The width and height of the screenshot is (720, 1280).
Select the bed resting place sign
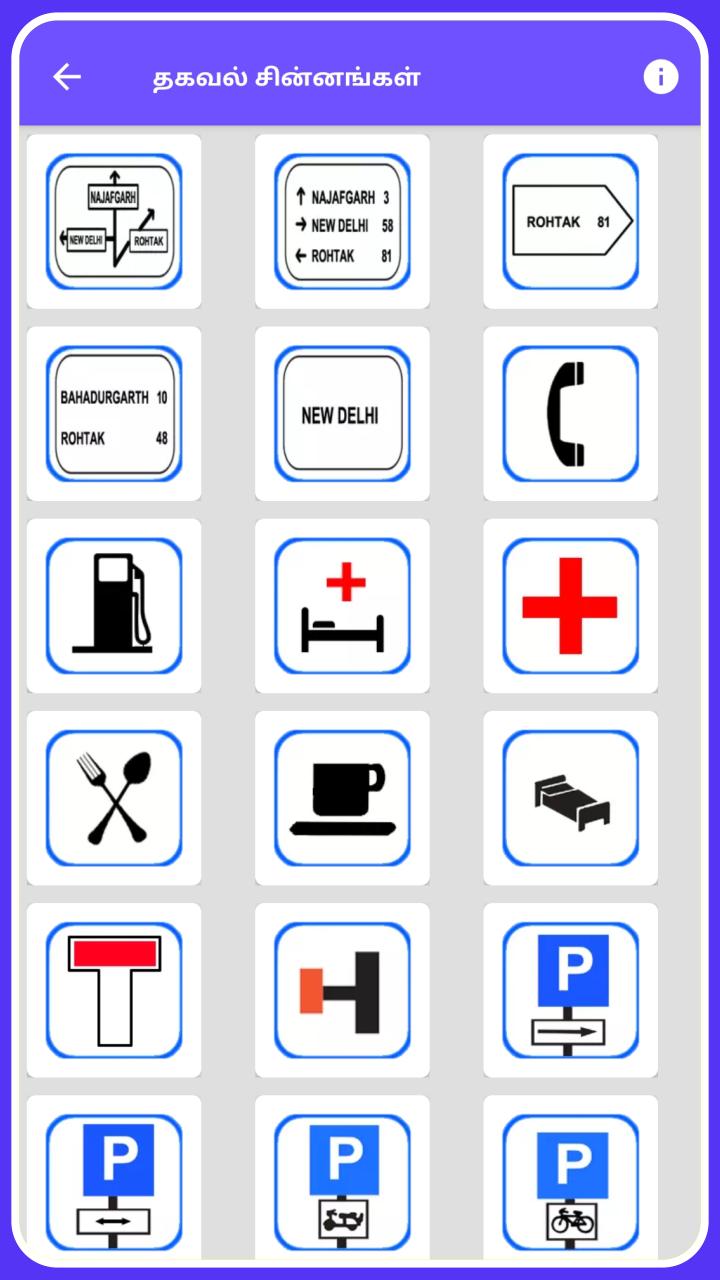pos(571,798)
